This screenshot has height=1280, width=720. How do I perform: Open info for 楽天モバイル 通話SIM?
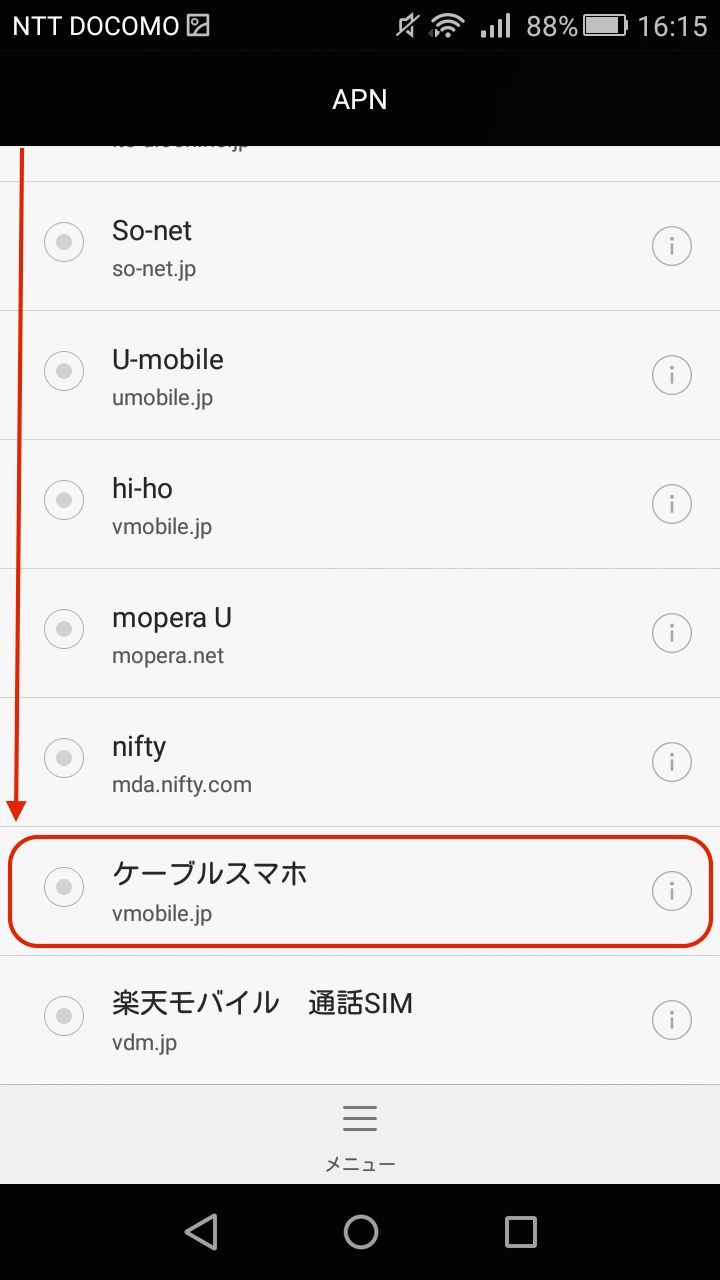click(x=672, y=1019)
